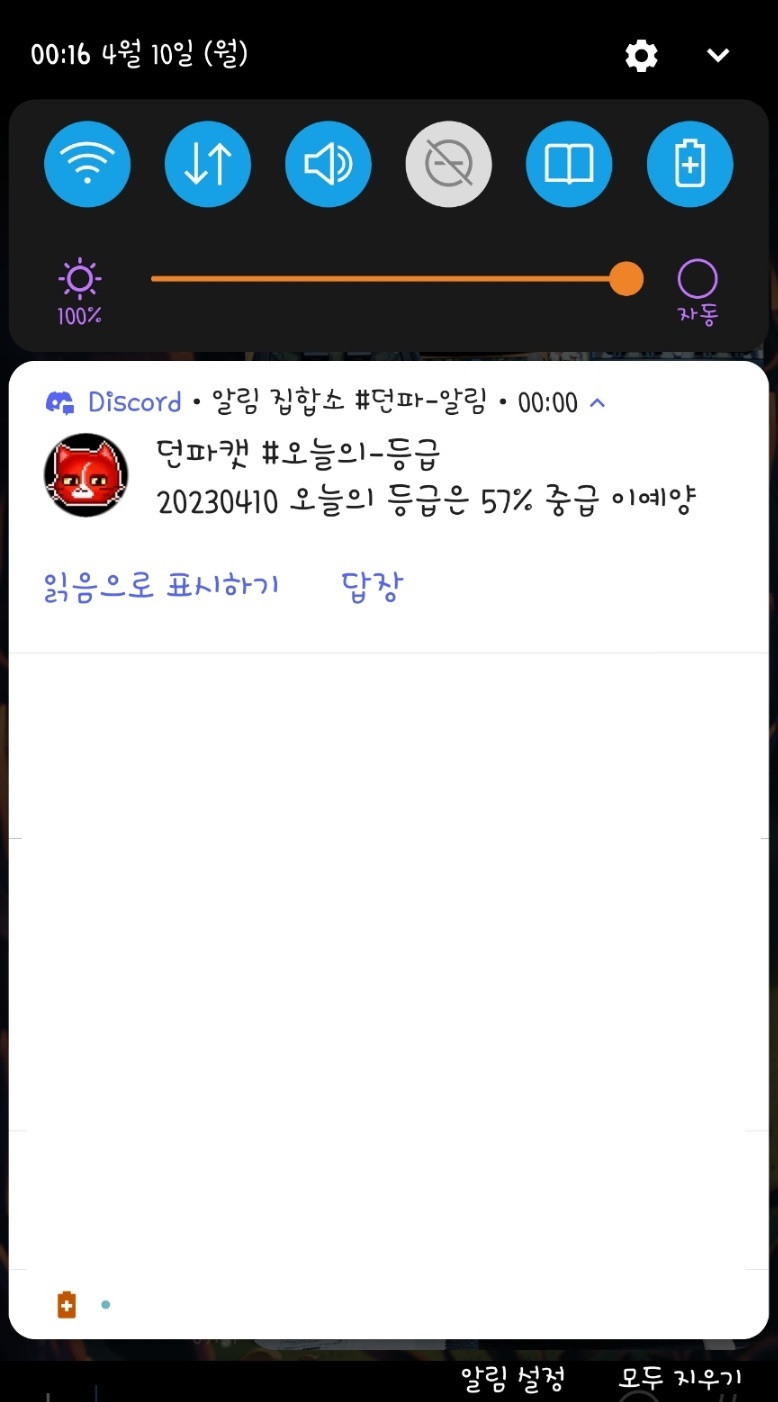Image resolution: width=778 pixels, height=1402 pixels.
Task: Disable the battery power saving tile
Action: click(690, 164)
